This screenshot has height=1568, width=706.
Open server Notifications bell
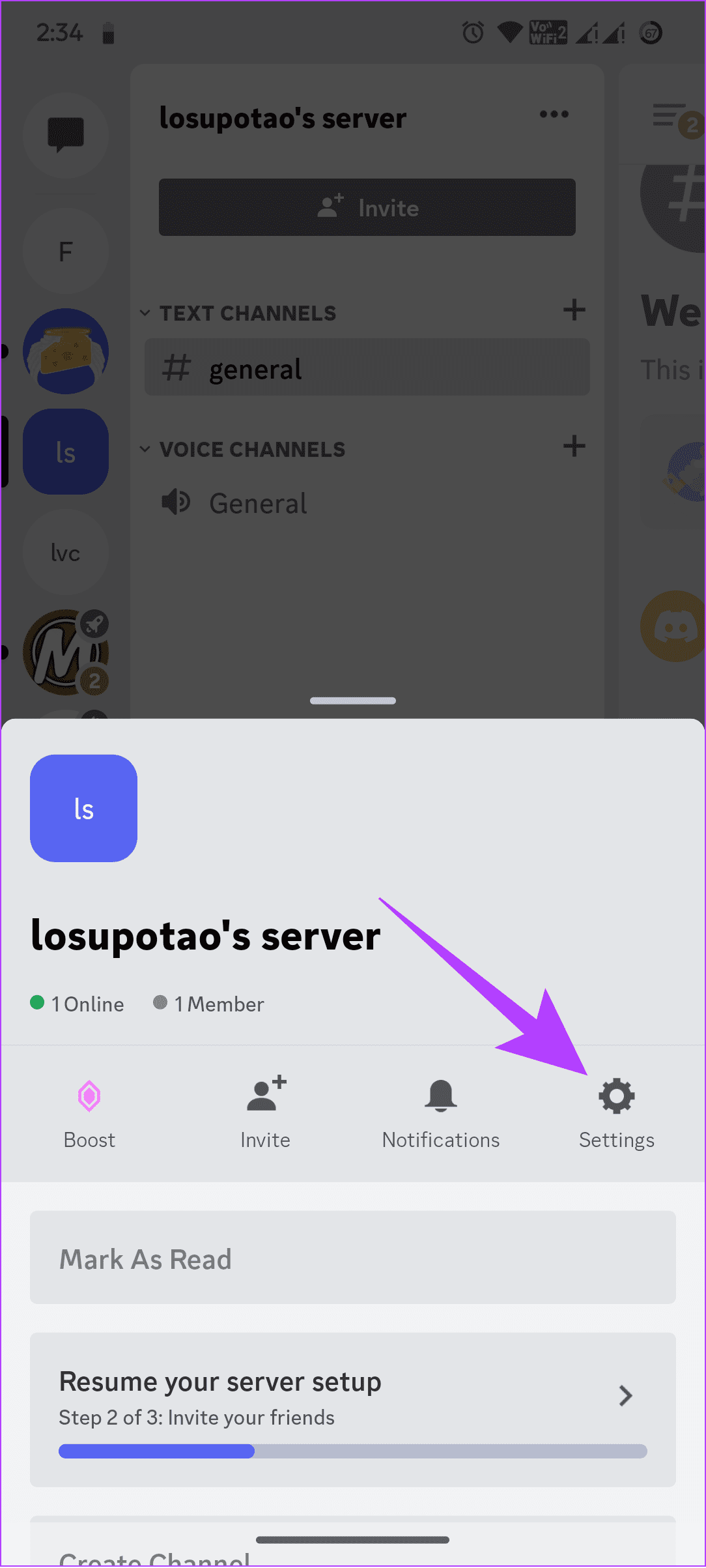tap(441, 1112)
